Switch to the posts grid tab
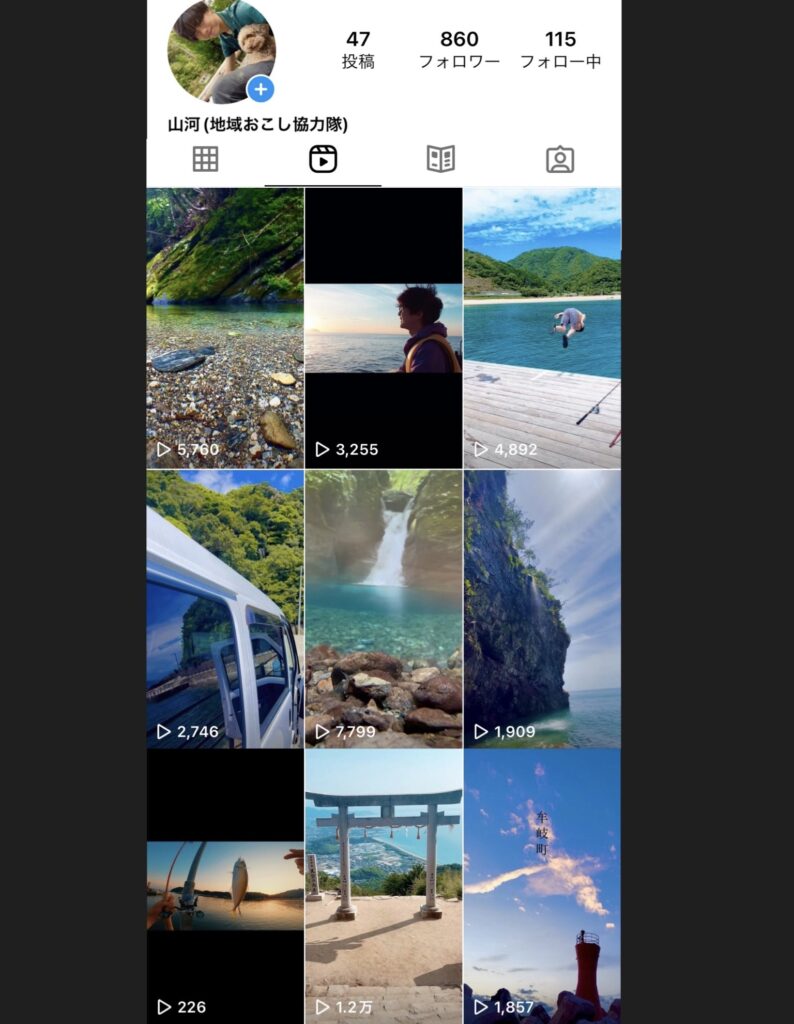Viewport: 794px width, 1024px height. [x=205, y=159]
